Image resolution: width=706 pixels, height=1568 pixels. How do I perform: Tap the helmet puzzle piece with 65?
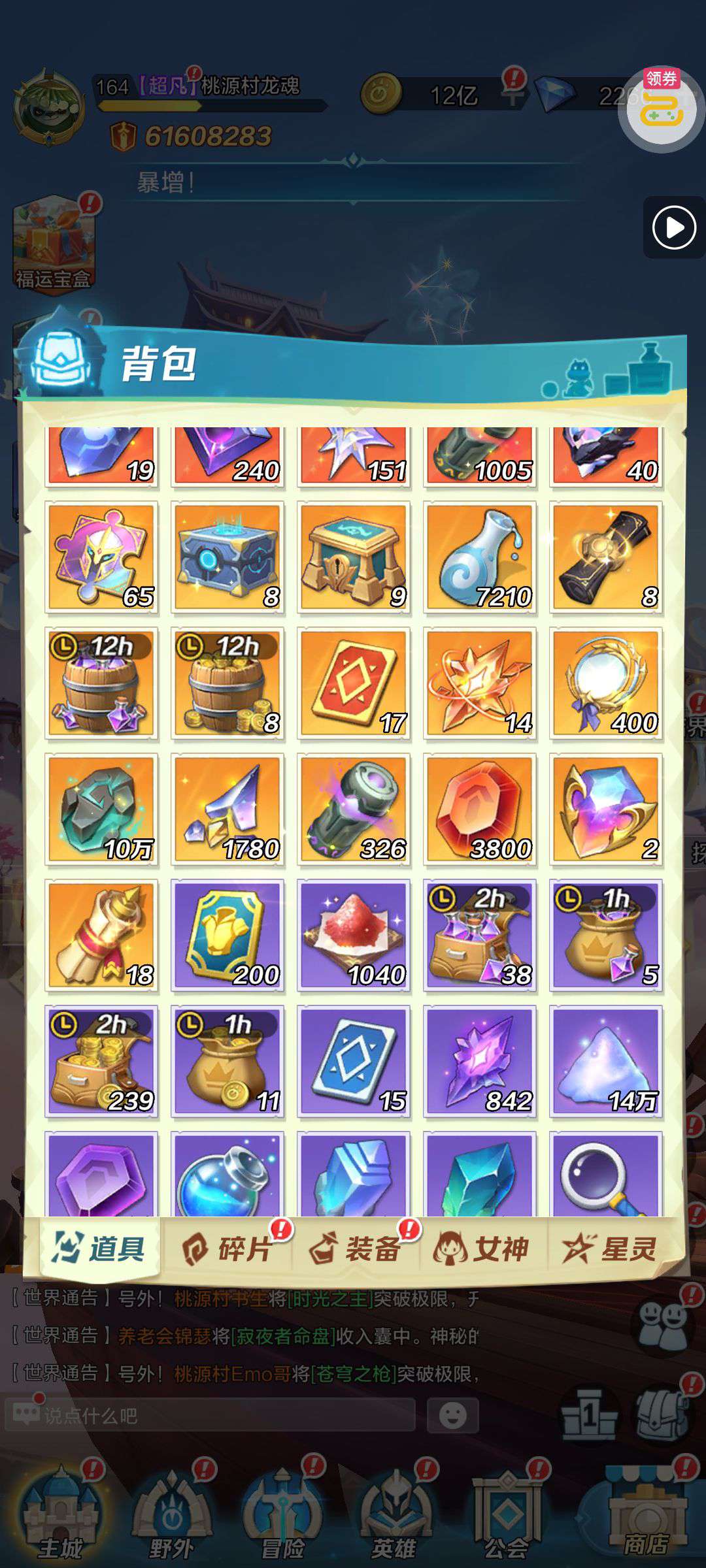point(101,557)
